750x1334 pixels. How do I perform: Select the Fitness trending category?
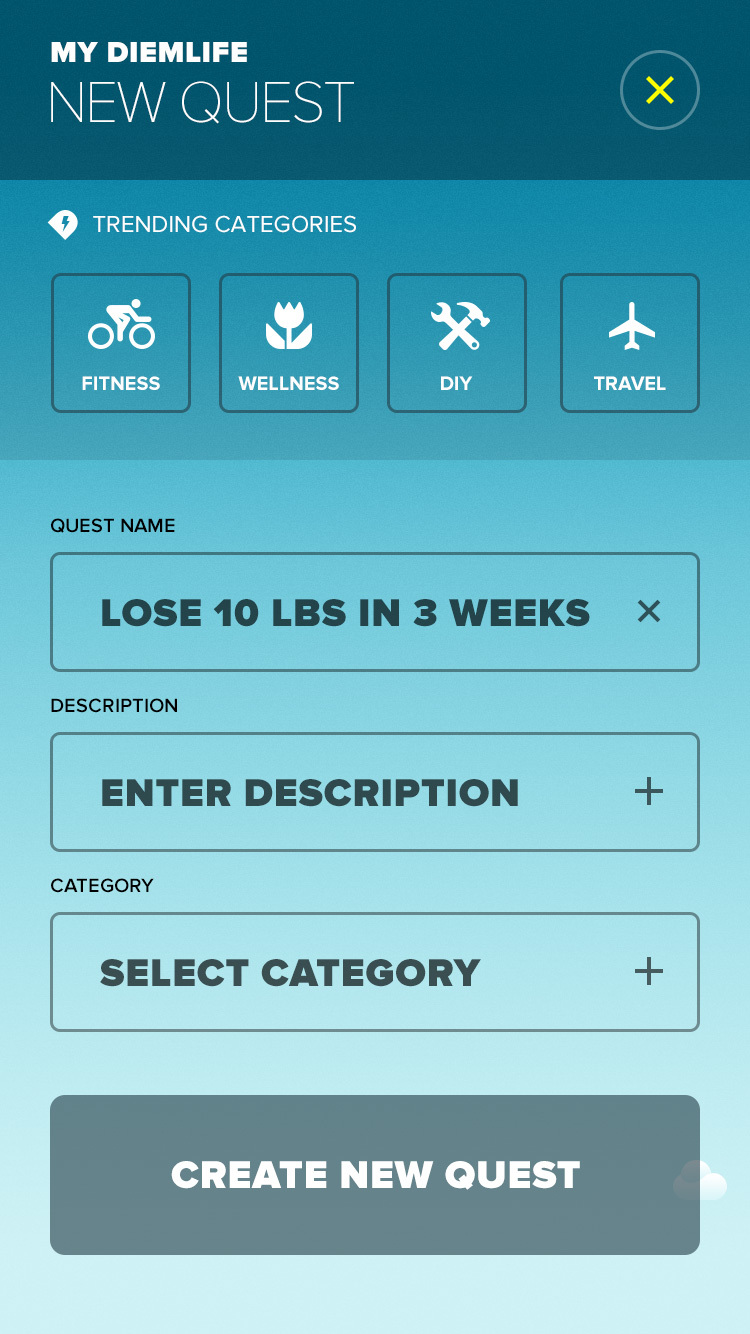click(x=121, y=343)
